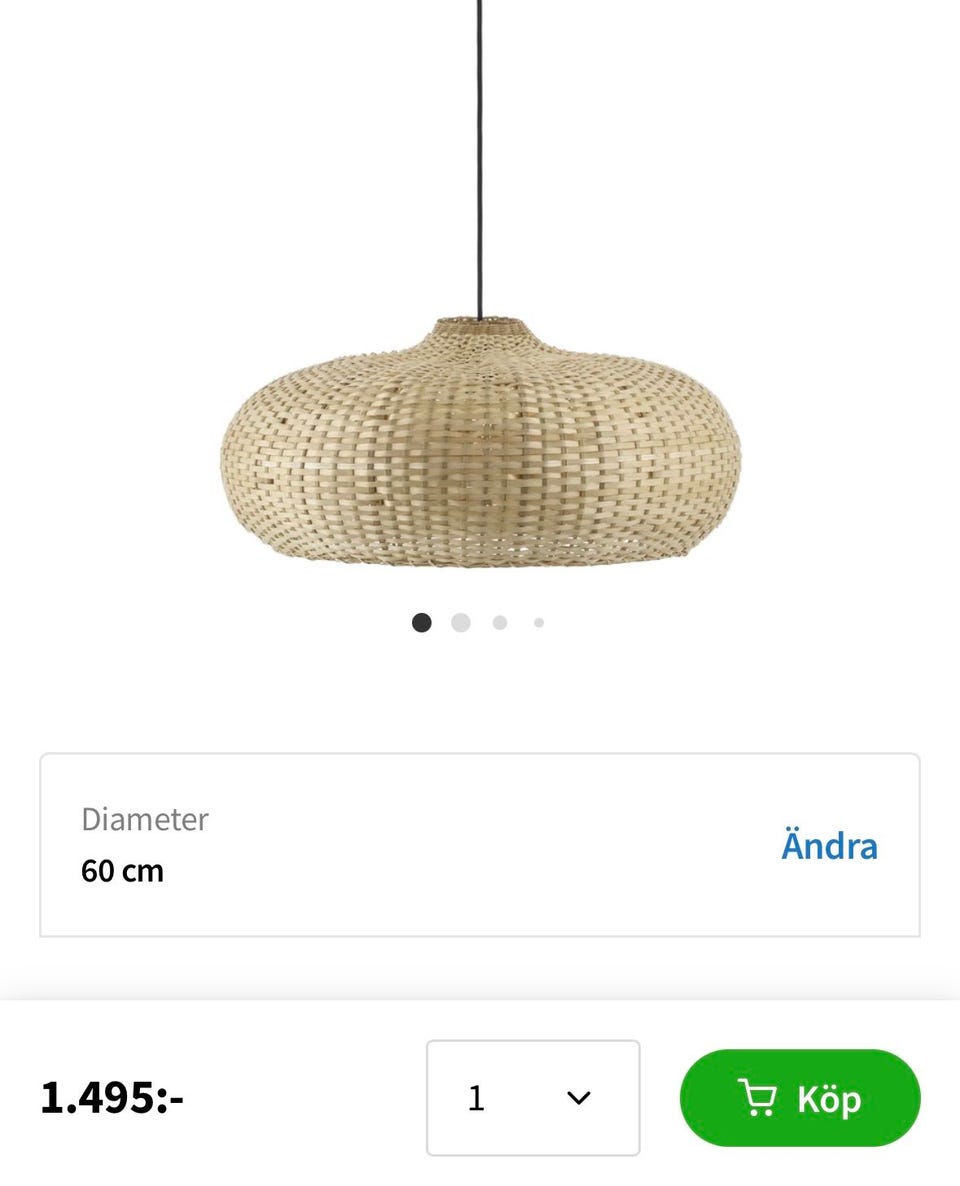Click the Diameter 60 cm option card

click(x=480, y=845)
